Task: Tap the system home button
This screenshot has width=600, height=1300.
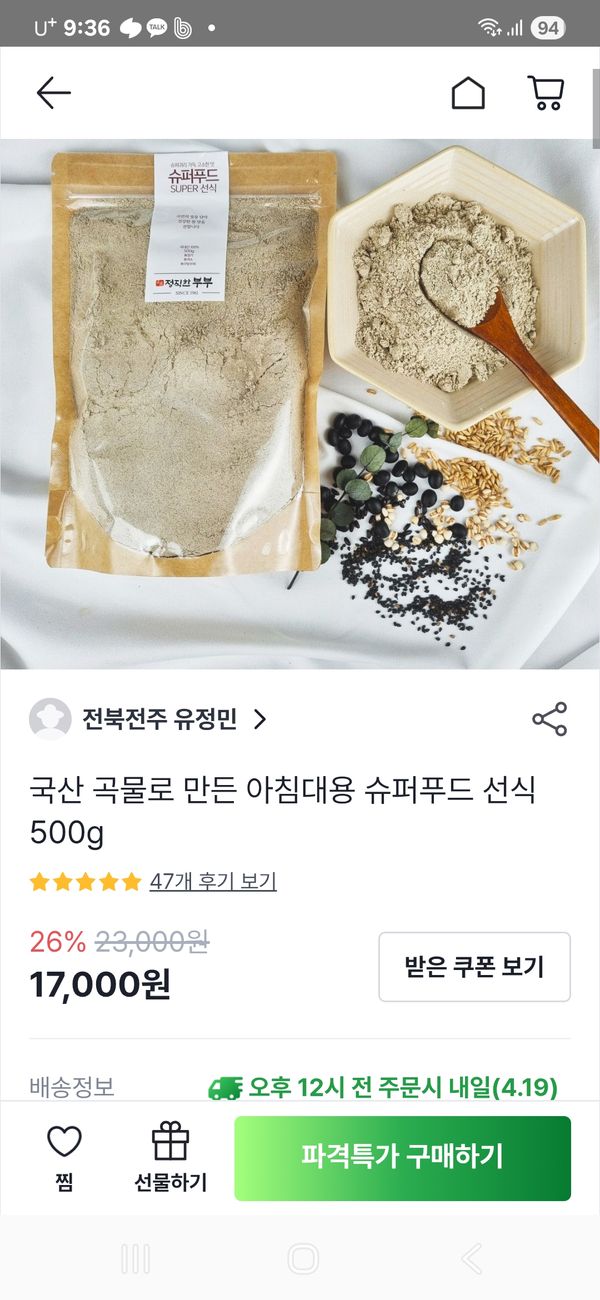Action: coord(302,1258)
